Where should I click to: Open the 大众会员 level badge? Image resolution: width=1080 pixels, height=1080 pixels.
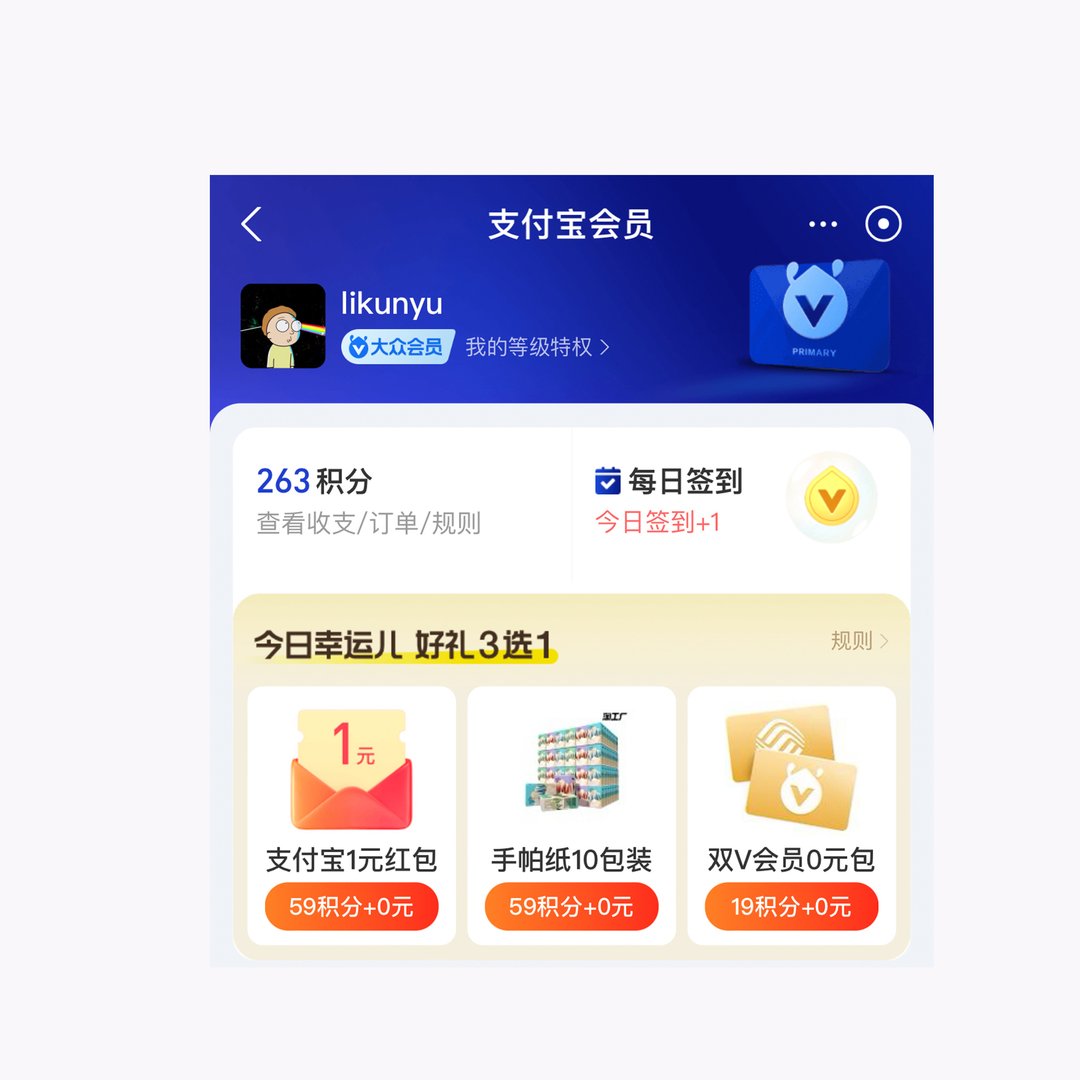pos(397,347)
